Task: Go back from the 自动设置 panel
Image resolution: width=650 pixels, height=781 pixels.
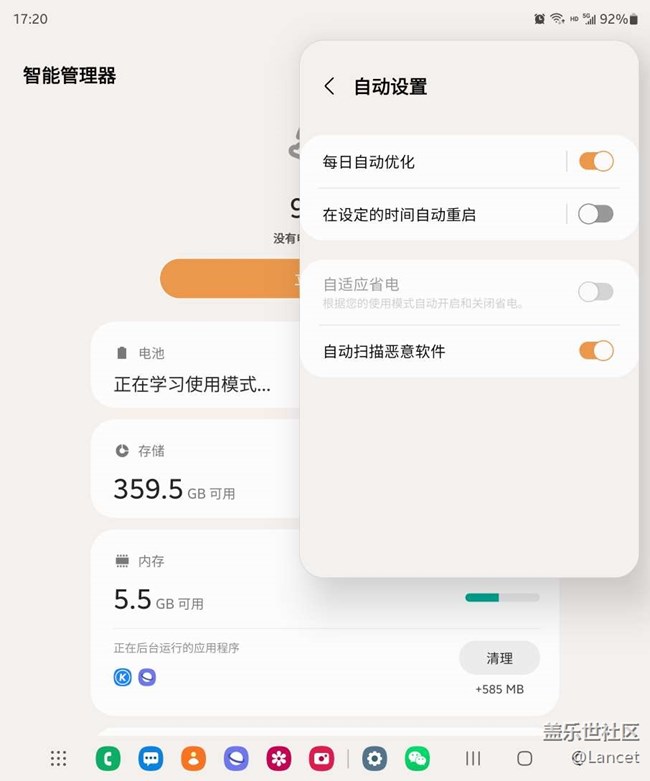Action: [x=329, y=87]
